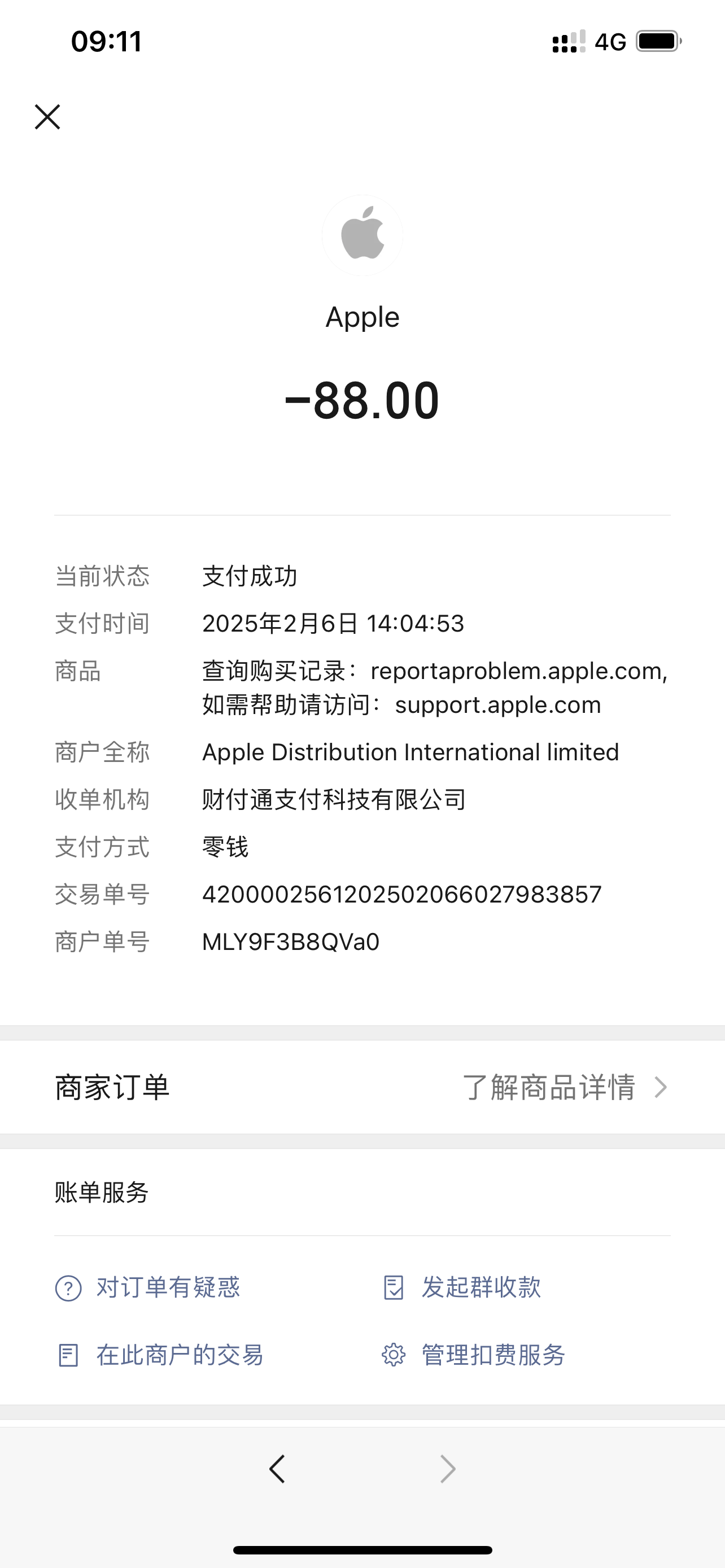Go back with the bottom back arrow
The image size is (725, 1568).
coord(277,1469)
